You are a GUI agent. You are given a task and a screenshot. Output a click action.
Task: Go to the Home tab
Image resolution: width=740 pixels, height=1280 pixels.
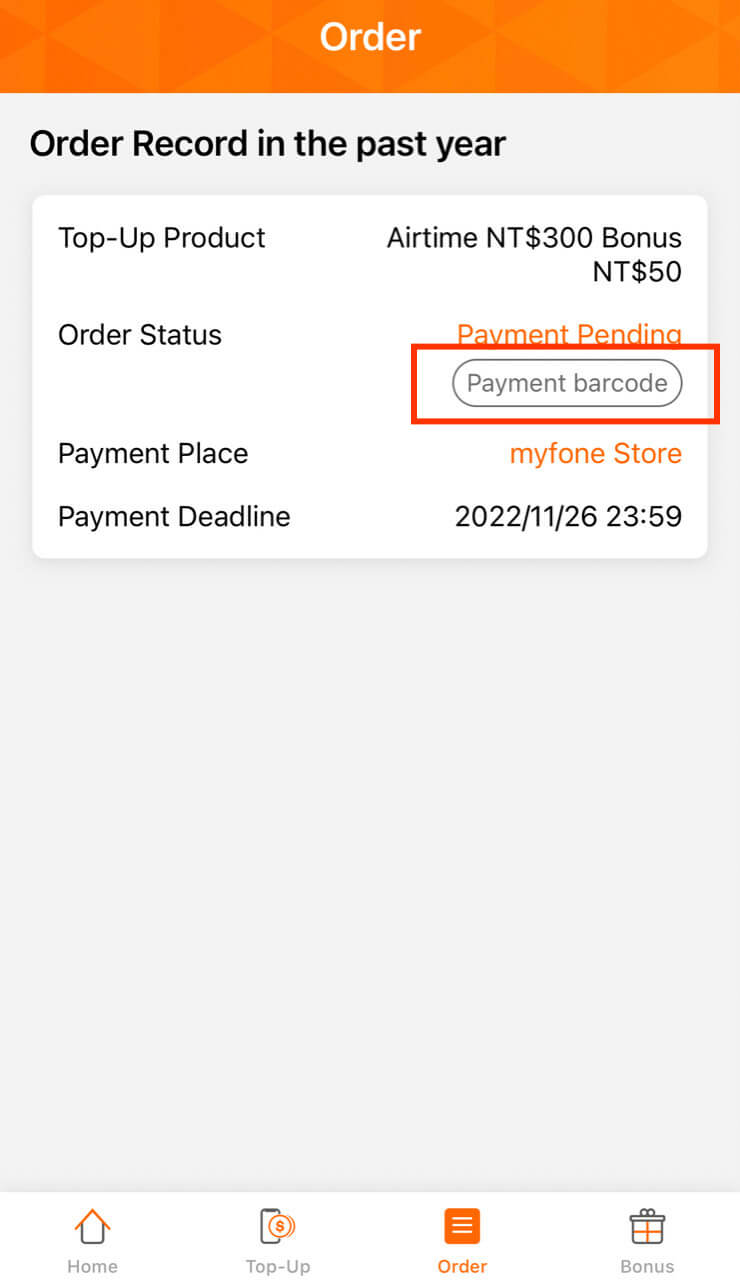(92, 1240)
